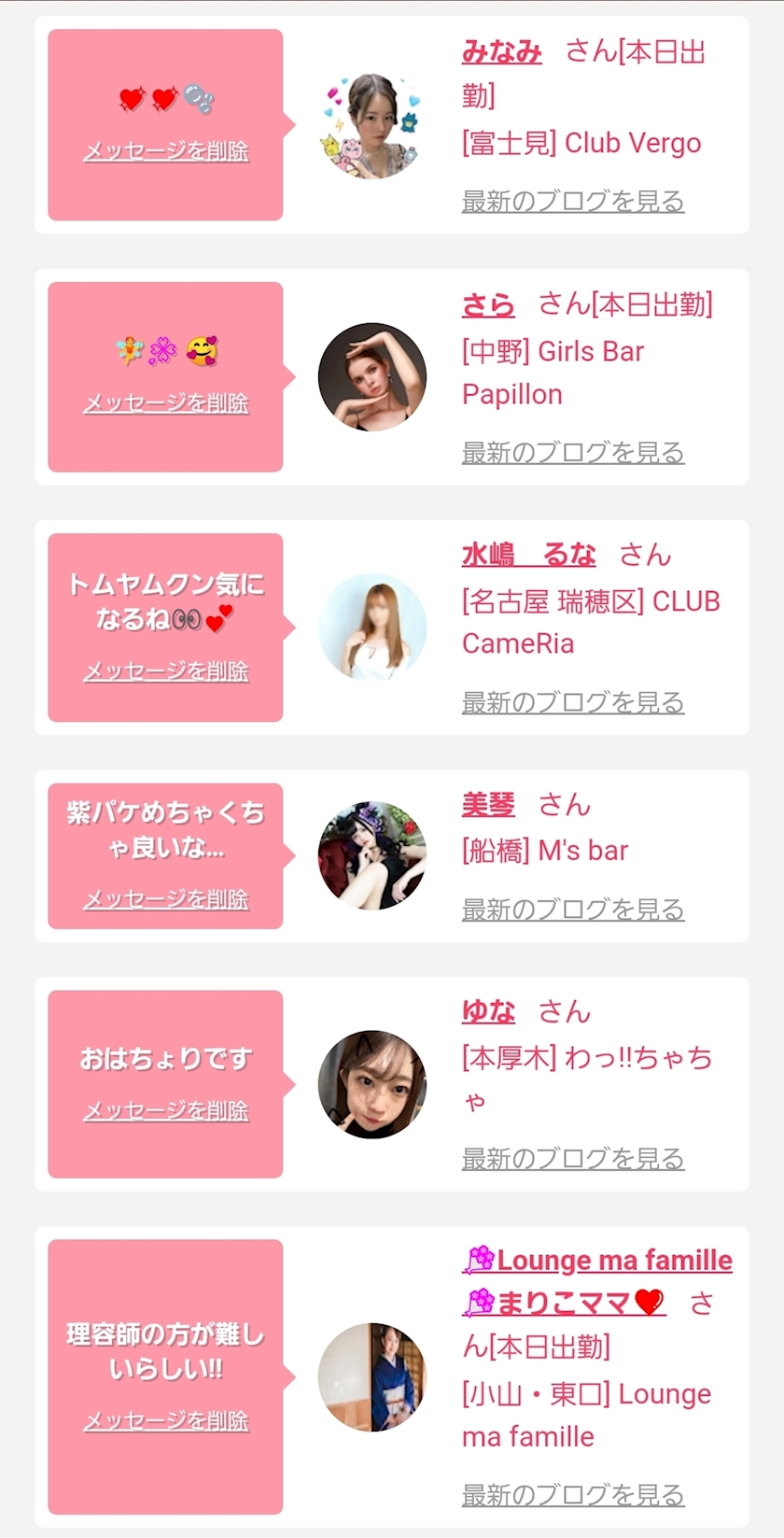Delete the message sent to さら
784x1538 pixels.
[x=166, y=403]
